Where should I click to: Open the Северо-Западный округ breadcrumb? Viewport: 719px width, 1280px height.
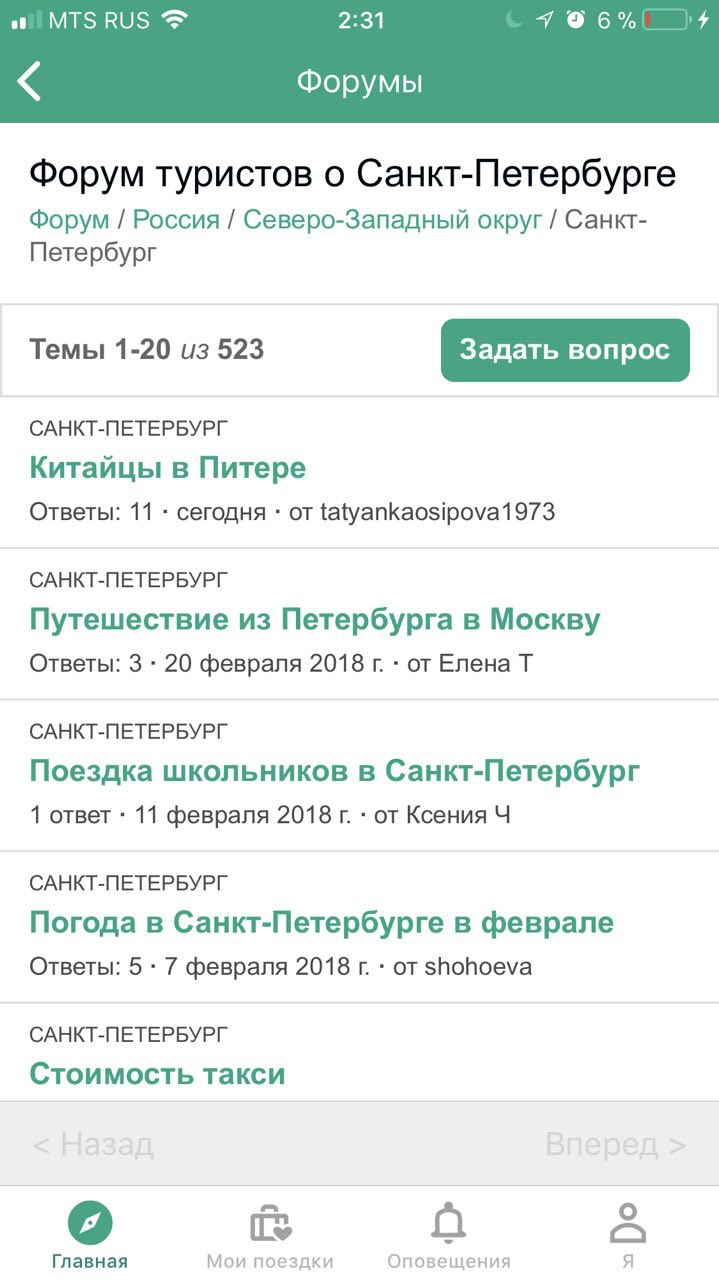392,219
